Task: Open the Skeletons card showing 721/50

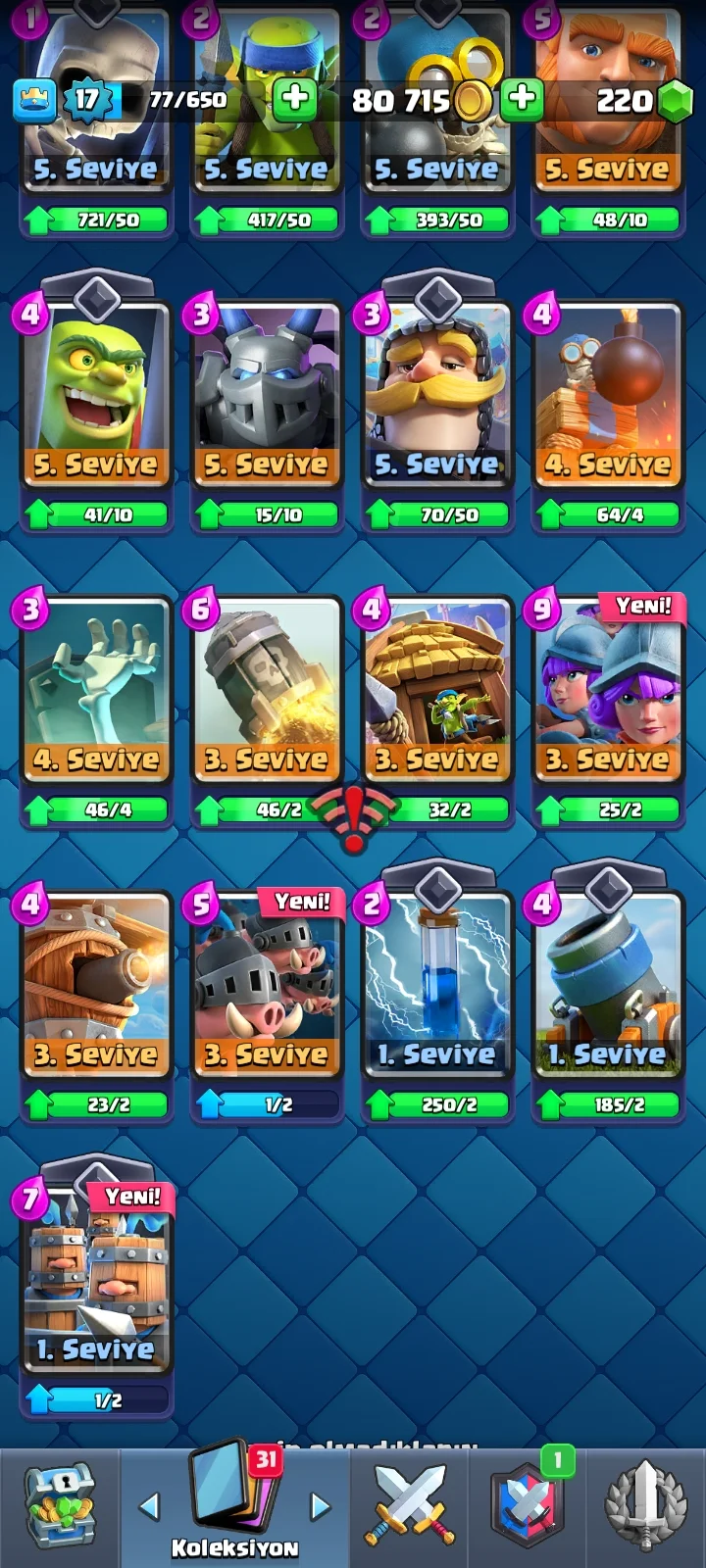Action: 96,147
